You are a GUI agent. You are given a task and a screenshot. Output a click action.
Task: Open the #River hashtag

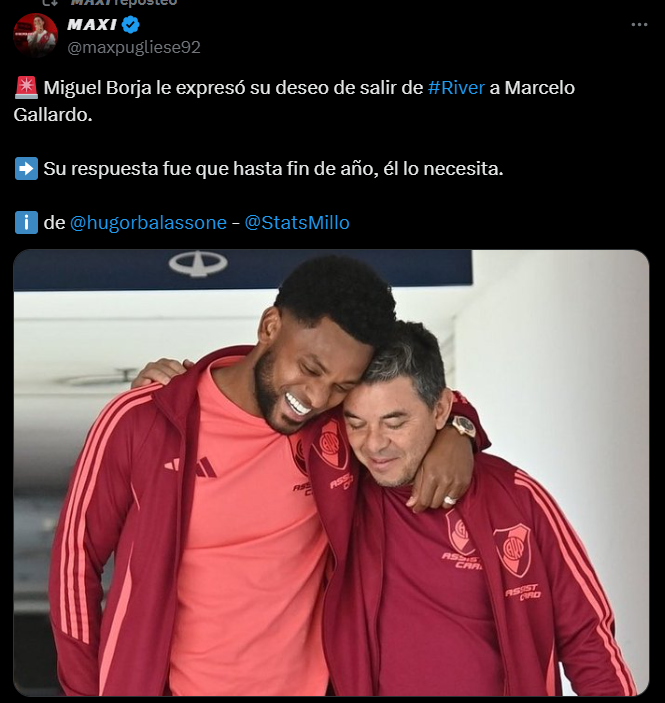pyautogui.click(x=456, y=88)
